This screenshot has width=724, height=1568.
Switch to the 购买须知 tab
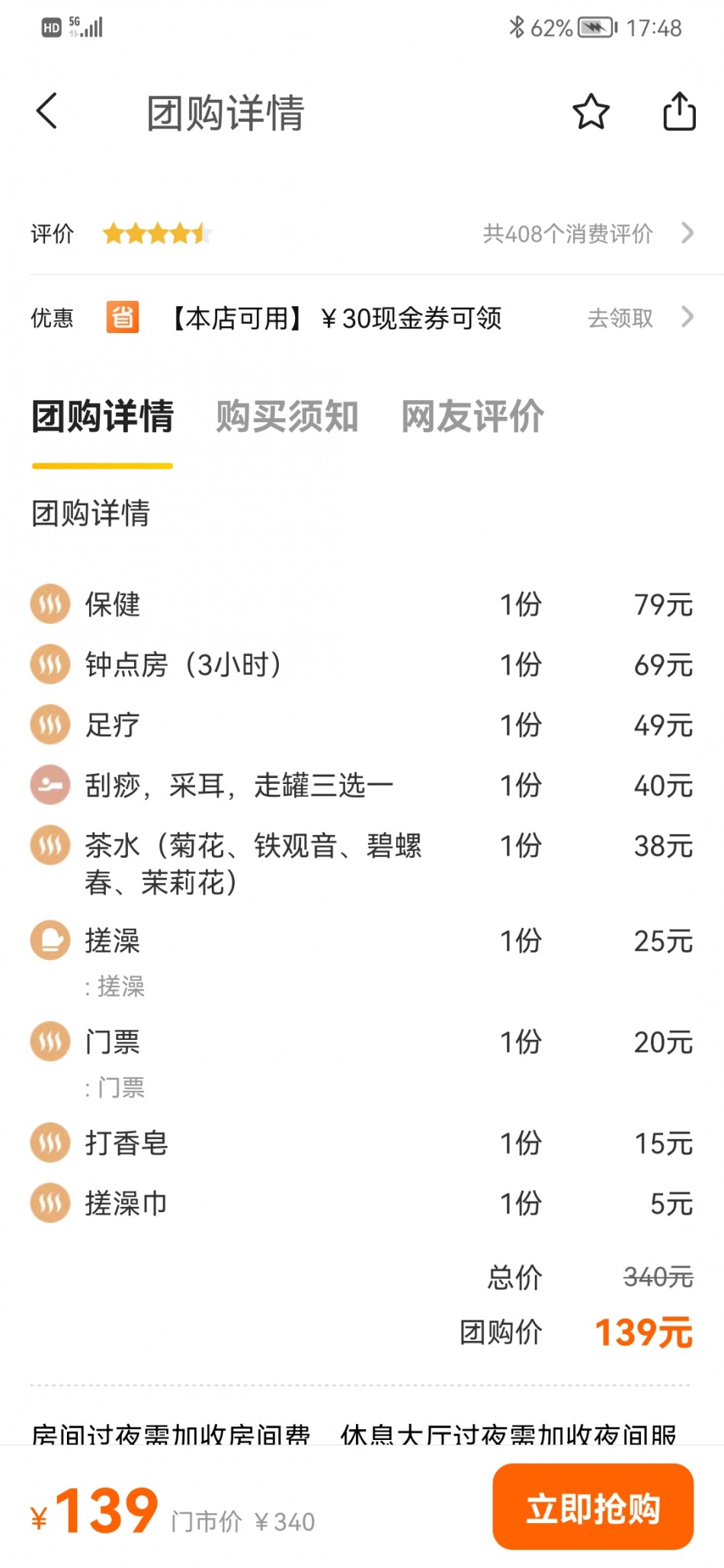pos(287,416)
